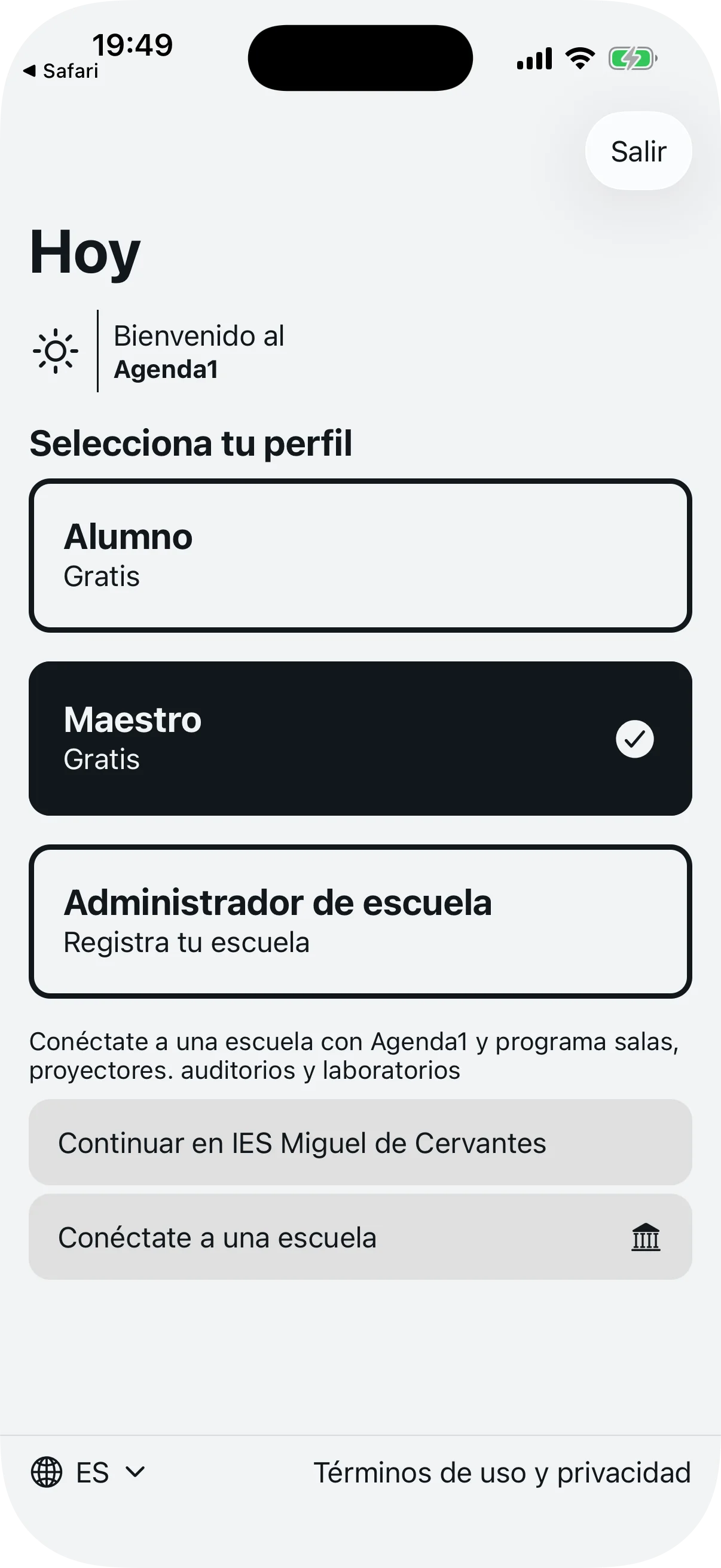Image resolution: width=721 pixels, height=1568 pixels.
Task: Choose Administrador de escuela profile
Action: point(360,920)
